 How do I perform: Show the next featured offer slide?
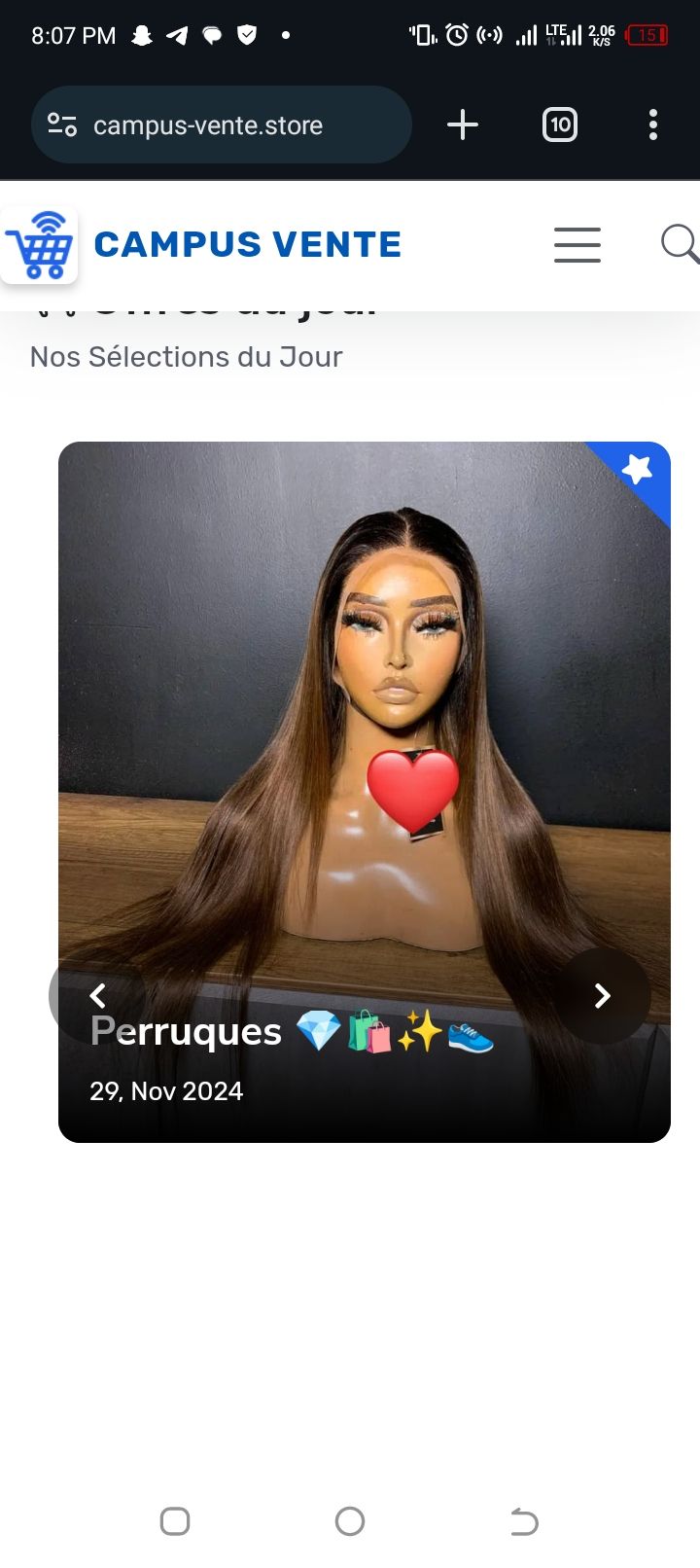tap(603, 996)
